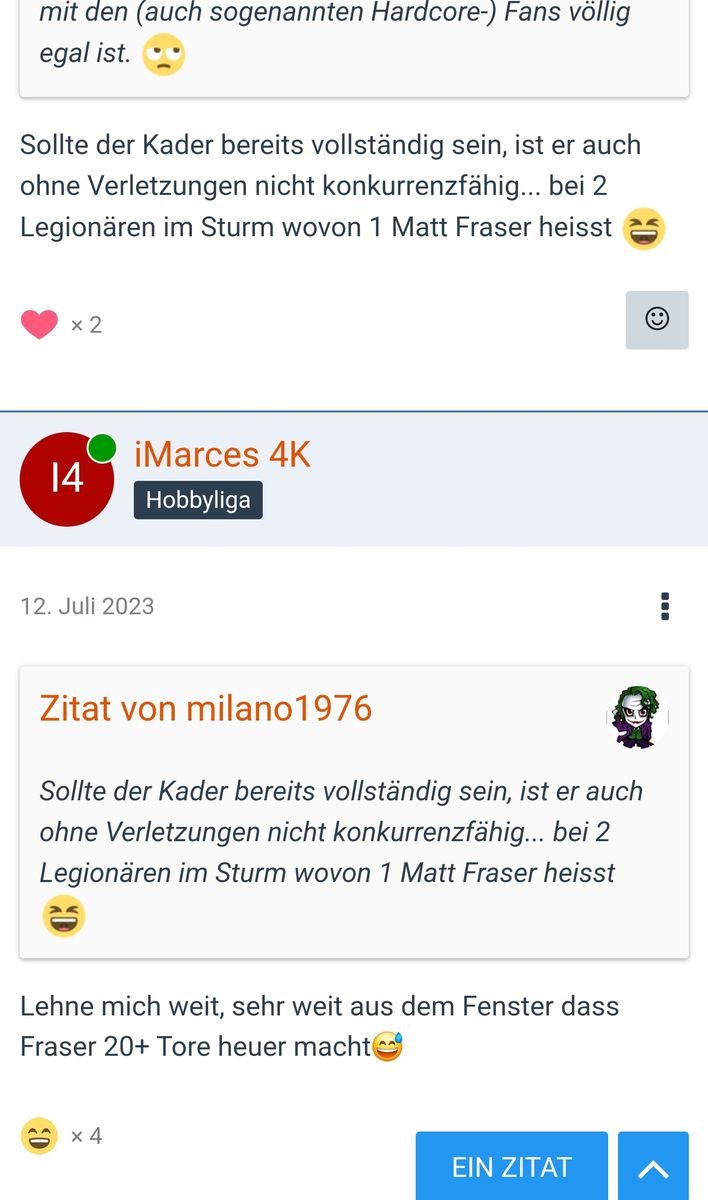Open the Hobbyliga rank badge

click(198, 500)
